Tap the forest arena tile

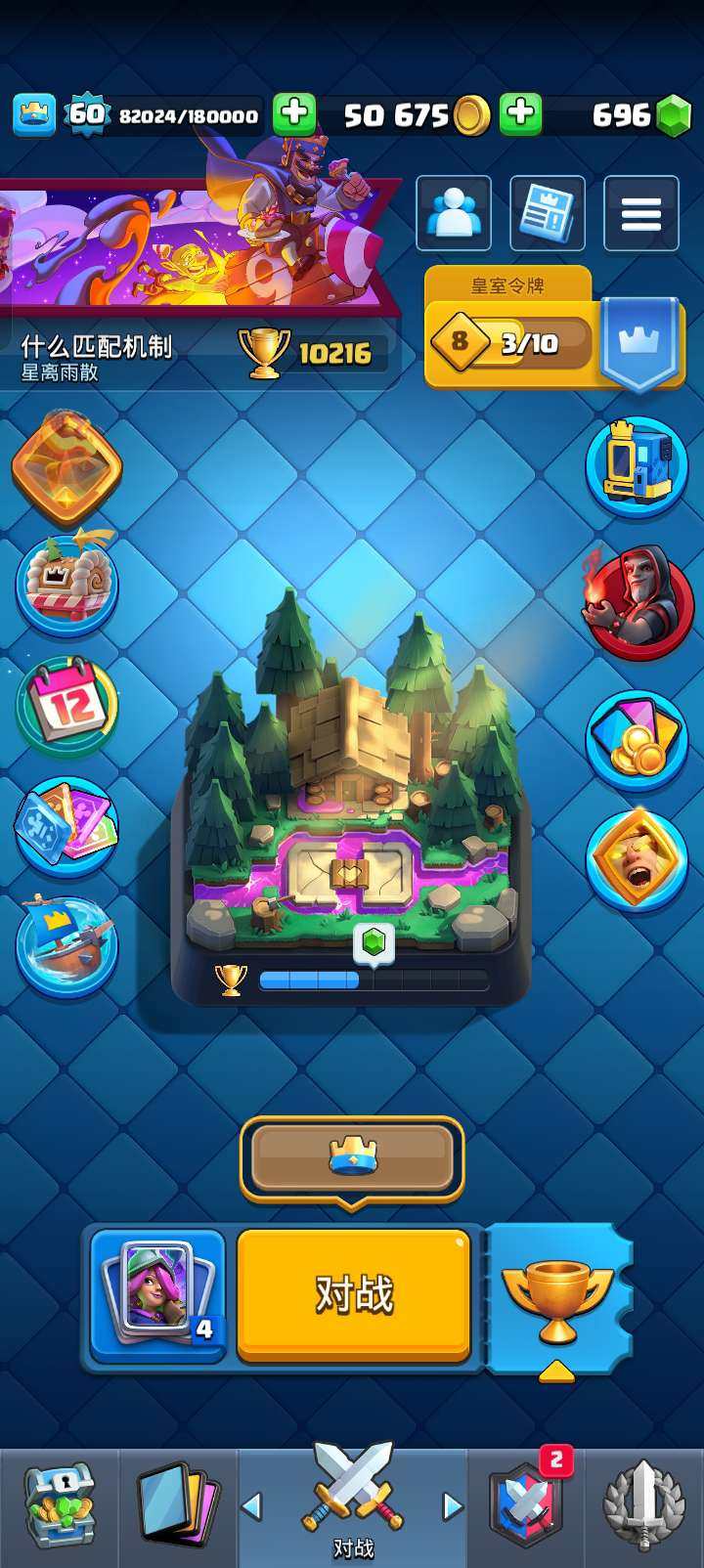[x=352, y=802]
